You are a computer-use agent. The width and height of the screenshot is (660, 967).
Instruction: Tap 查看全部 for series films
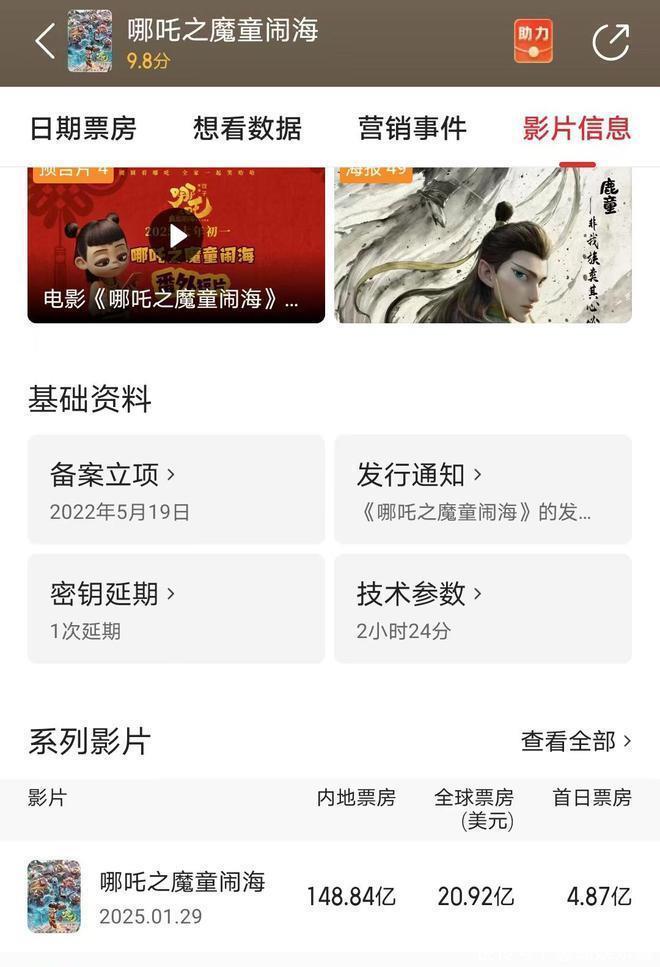click(x=576, y=741)
